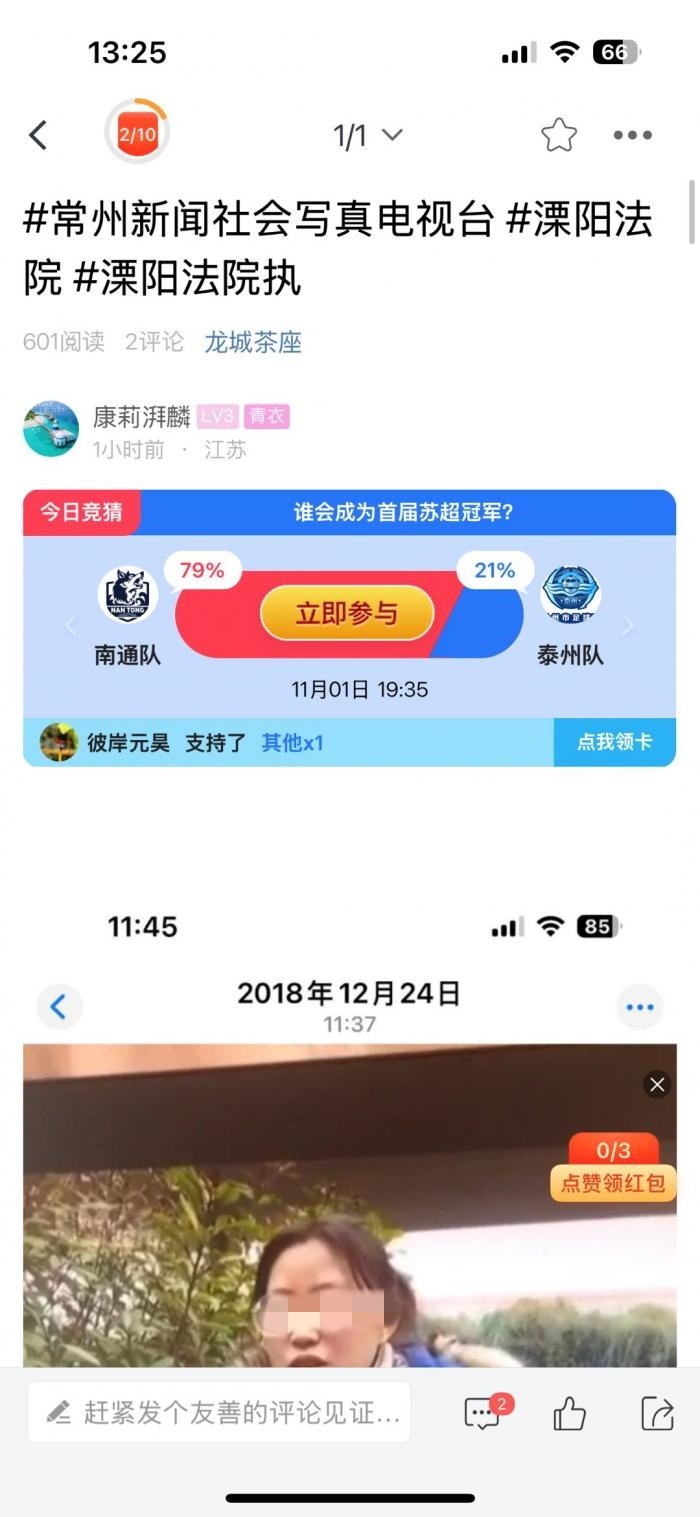Claim a card via 点我领卡
This screenshot has height=1517, width=700.
point(614,742)
